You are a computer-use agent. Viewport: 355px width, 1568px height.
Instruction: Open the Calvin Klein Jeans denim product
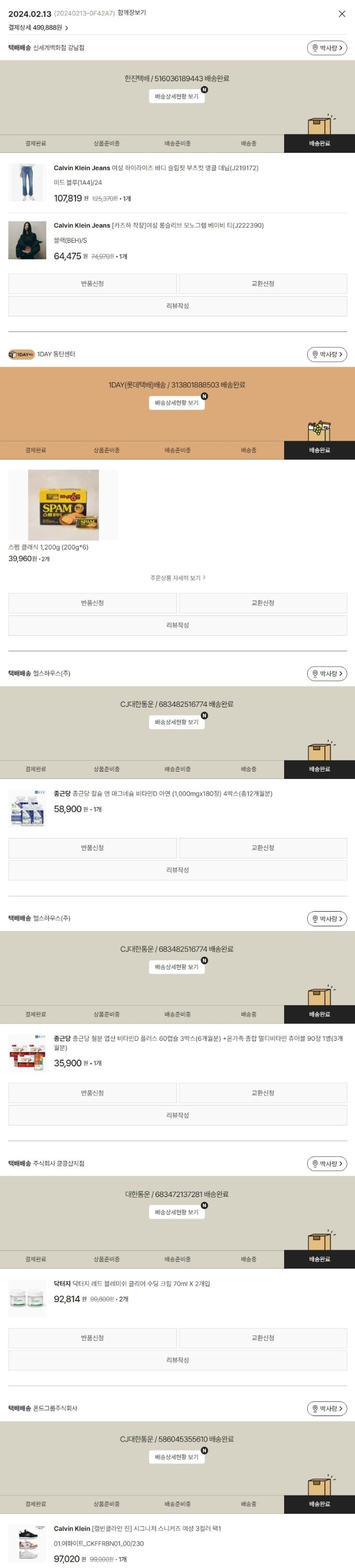pos(155,168)
